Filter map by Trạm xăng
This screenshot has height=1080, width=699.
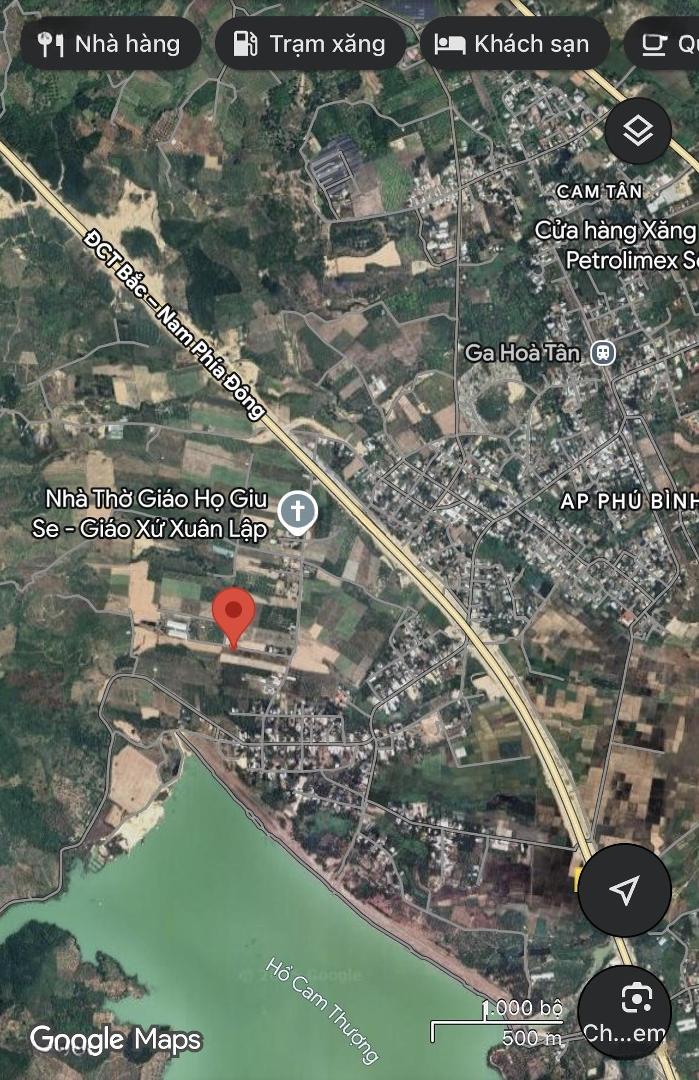(x=309, y=44)
